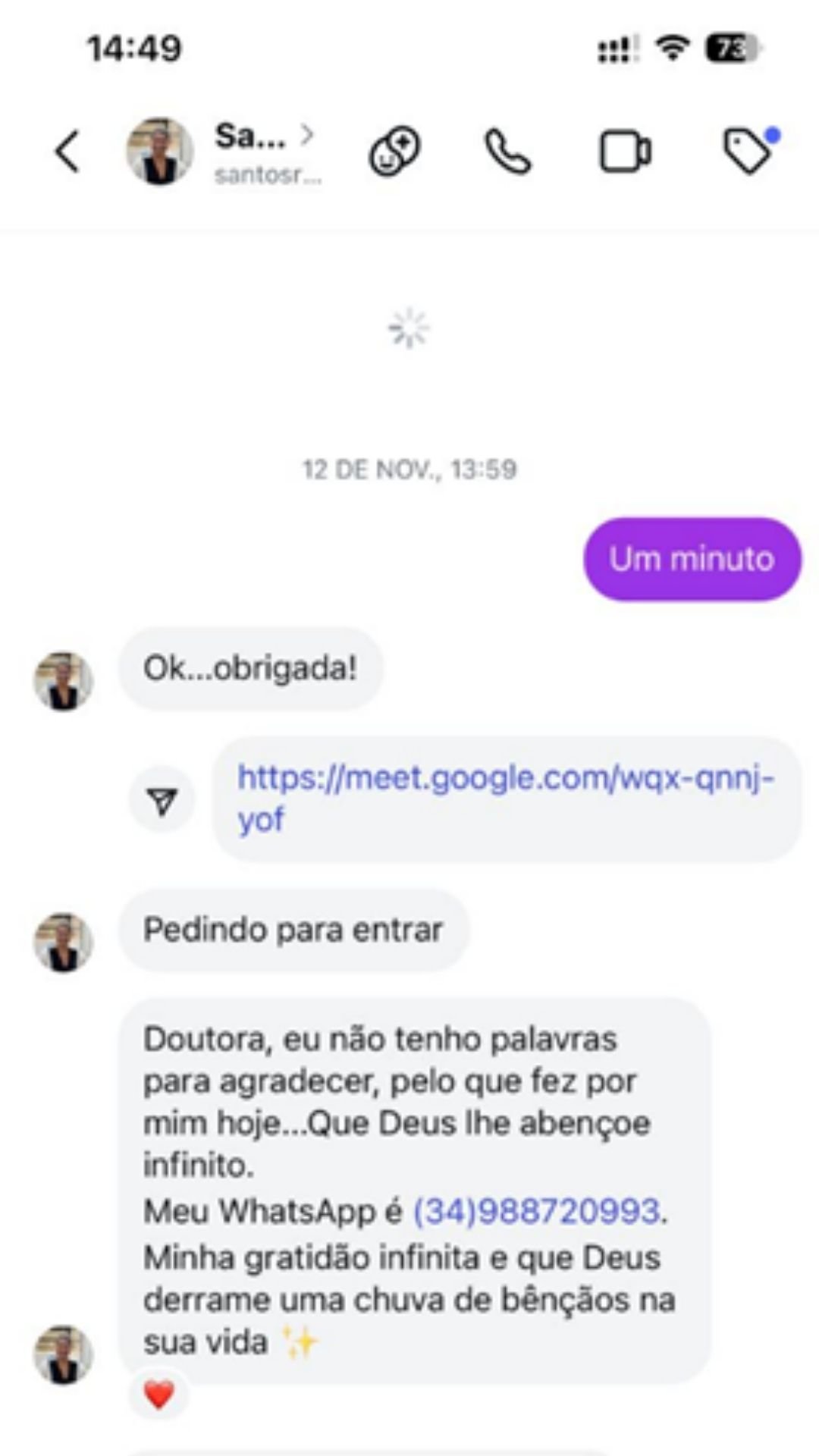The width and height of the screenshot is (819, 1456).
Task: Start a video call with this contact
Action: click(x=625, y=152)
